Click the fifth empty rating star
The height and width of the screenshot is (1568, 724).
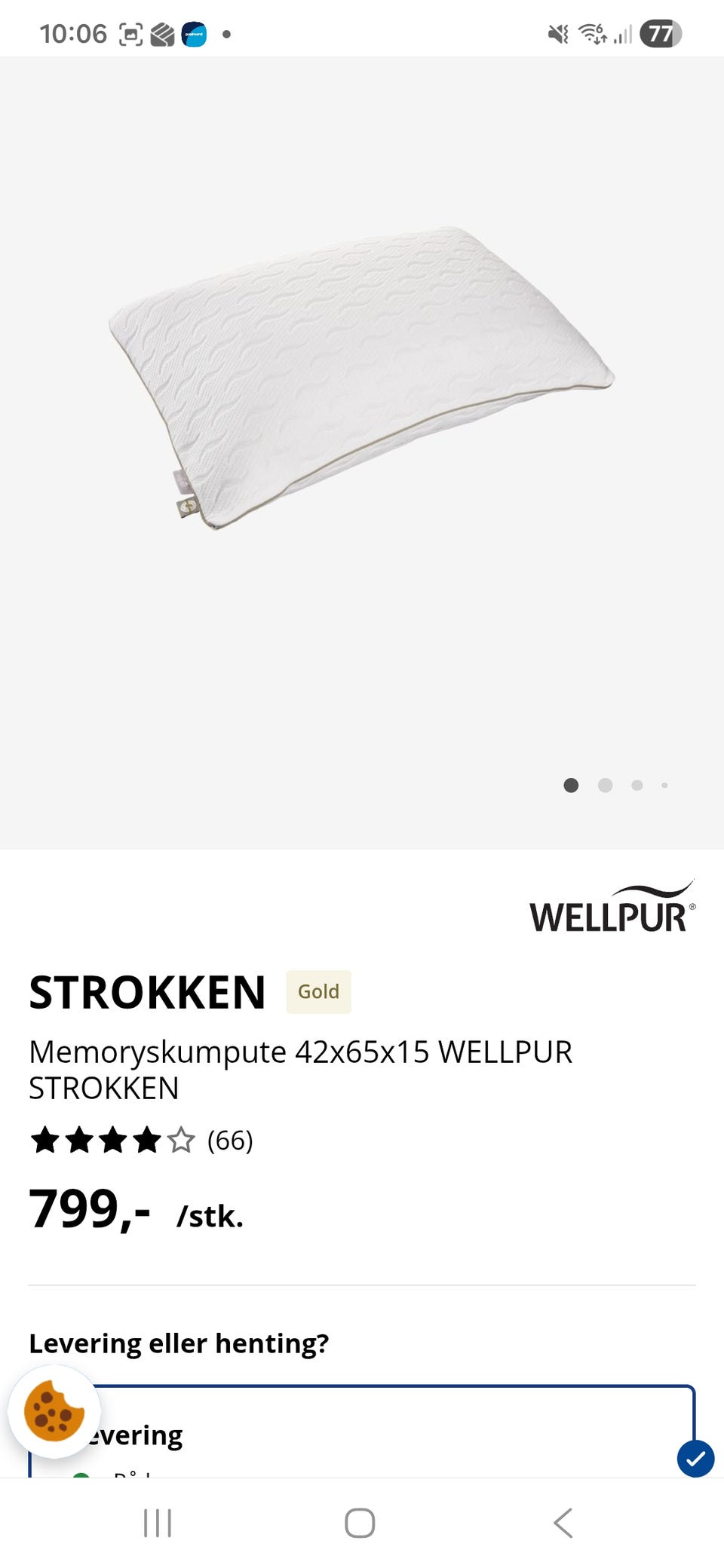pos(179,1141)
